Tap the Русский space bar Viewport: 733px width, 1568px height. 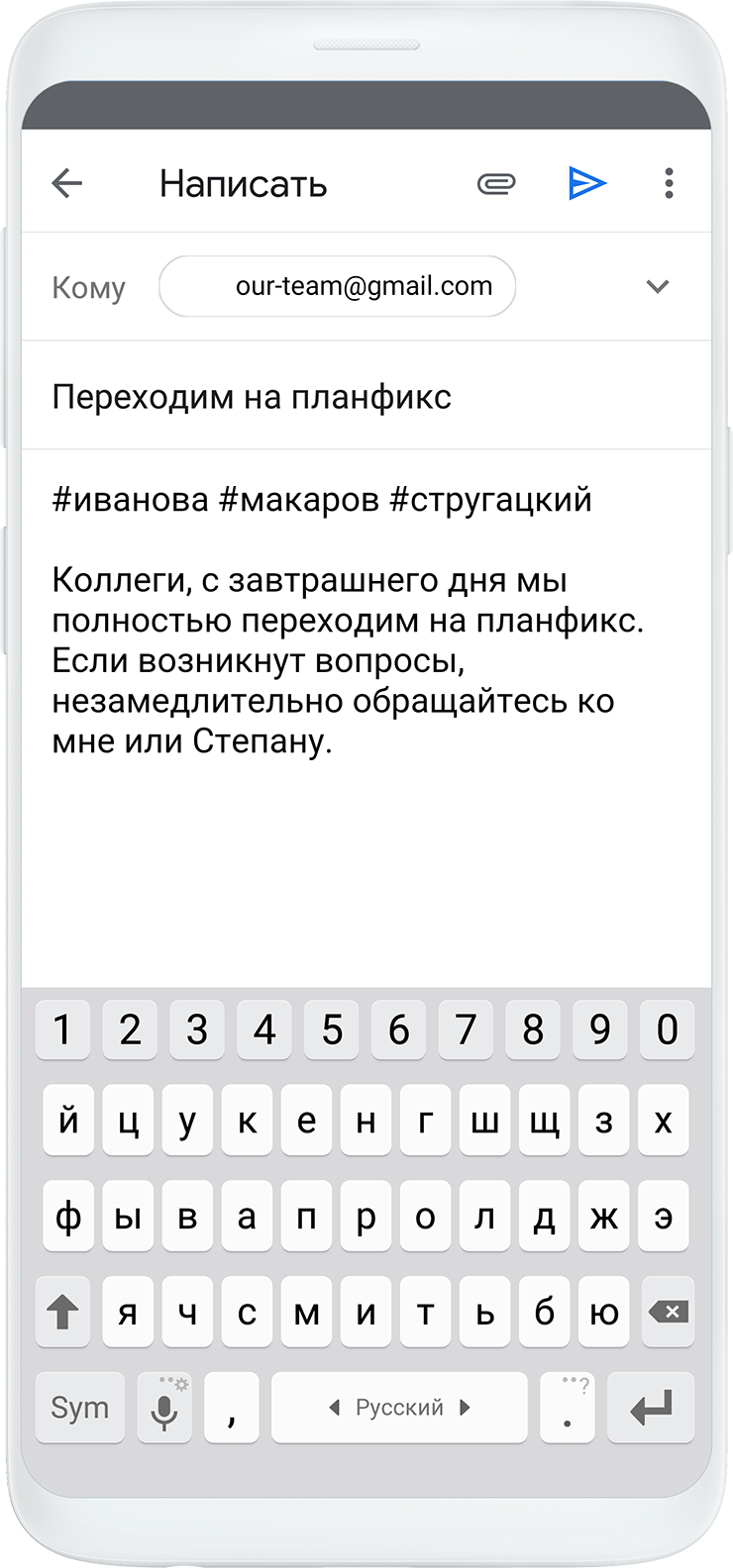(x=399, y=1408)
